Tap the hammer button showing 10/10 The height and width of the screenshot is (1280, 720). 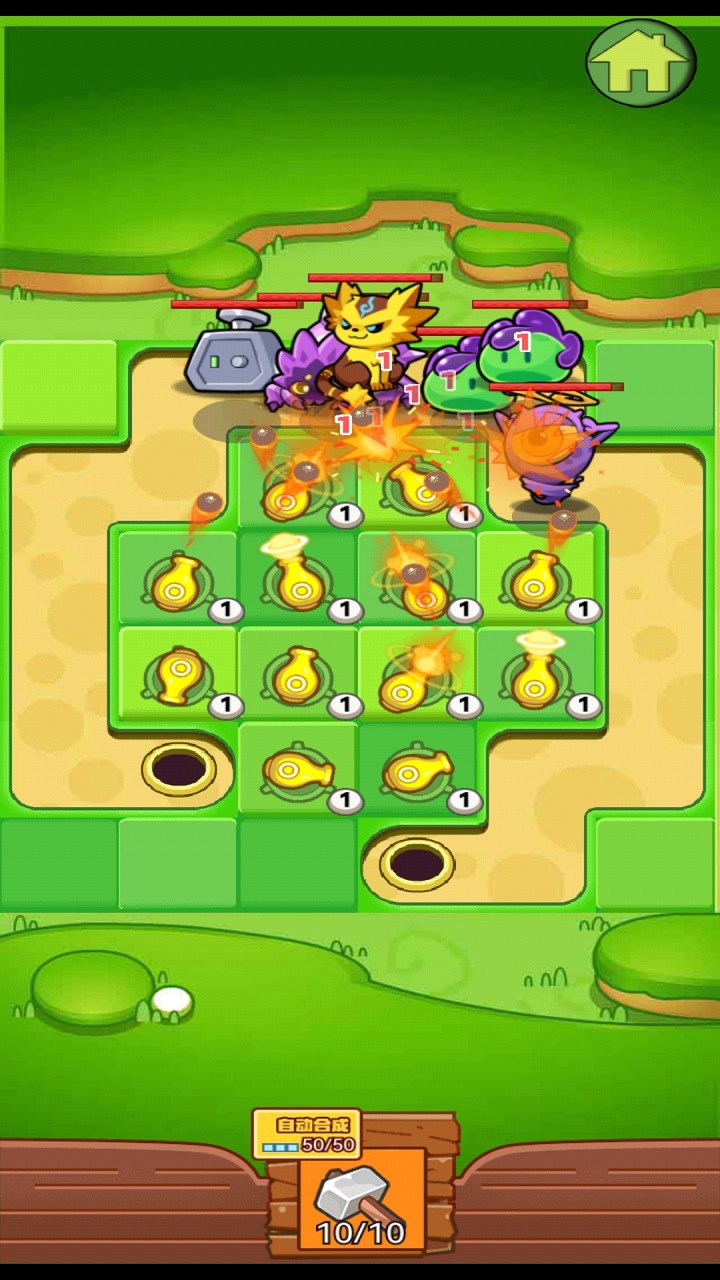coord(361,1201)
